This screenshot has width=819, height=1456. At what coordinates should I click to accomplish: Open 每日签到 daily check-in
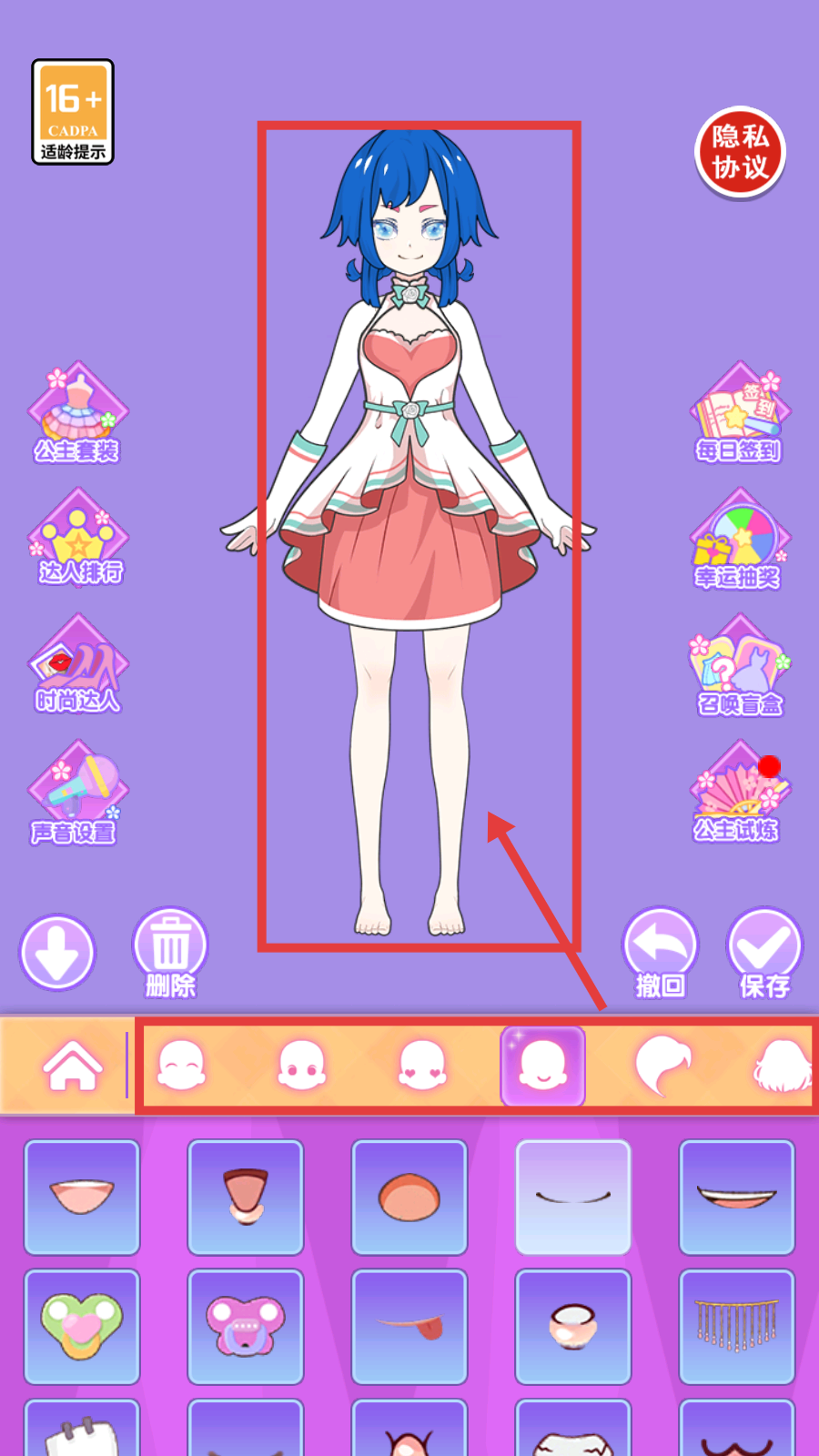(x=739, y=414)
